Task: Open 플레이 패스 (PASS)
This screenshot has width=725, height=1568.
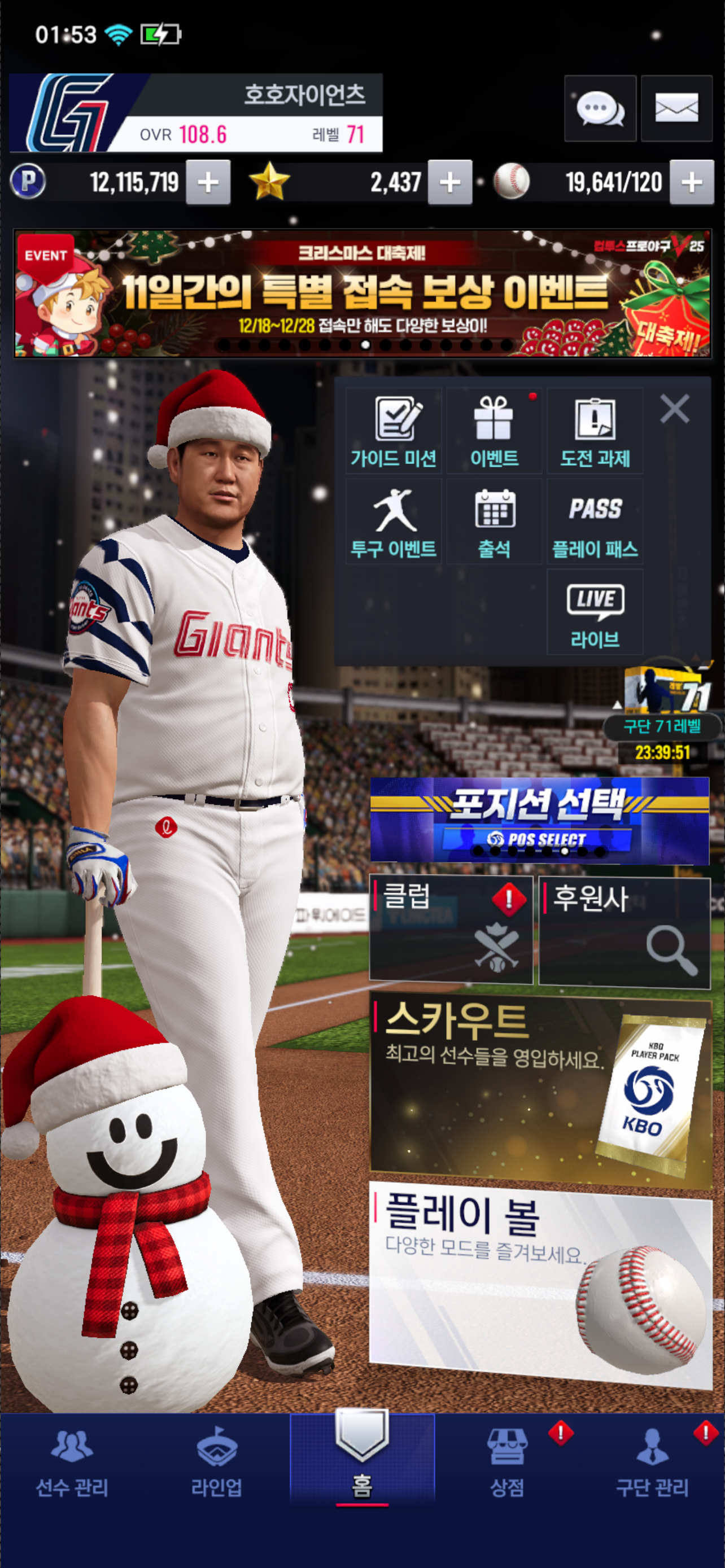Action: [x=595, y=522]
